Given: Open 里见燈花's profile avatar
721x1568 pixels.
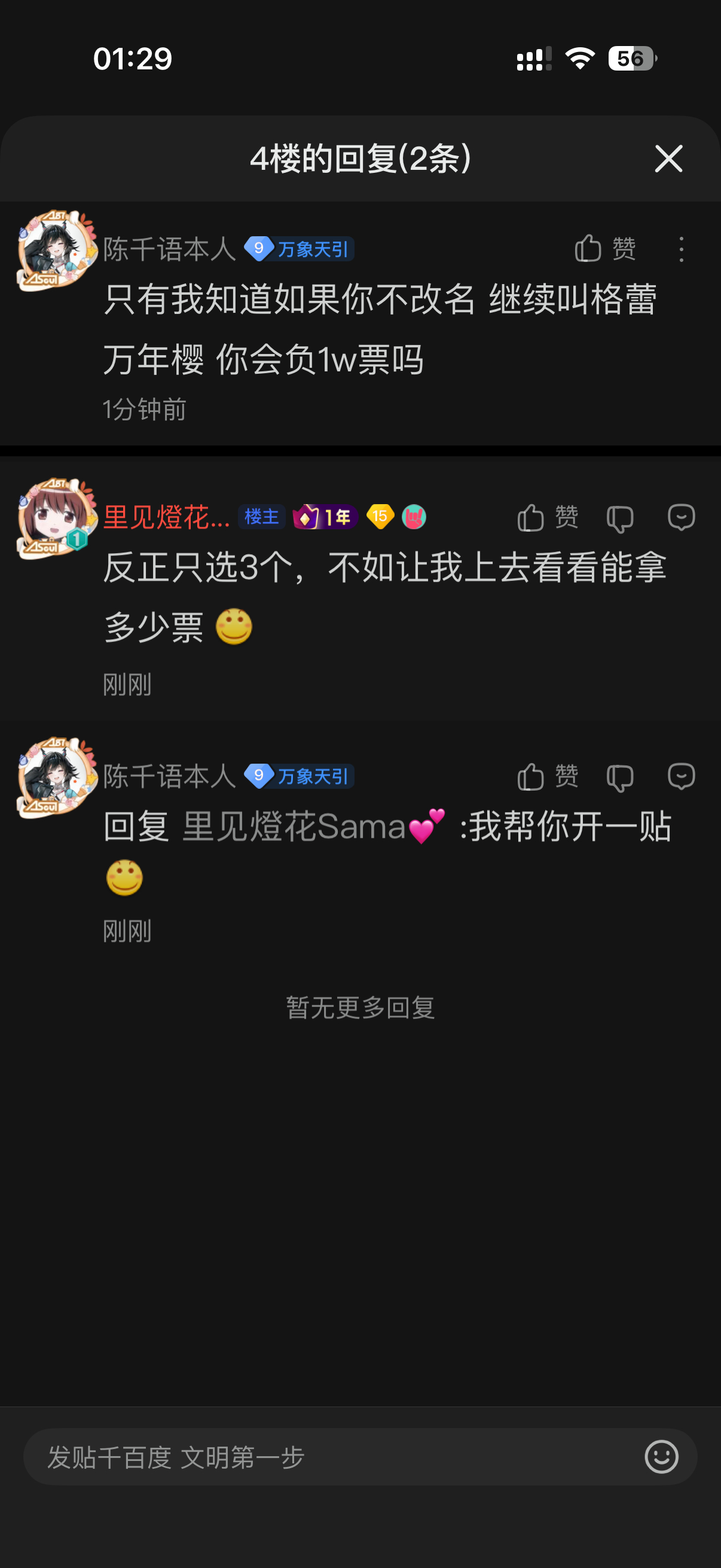Looking at the screenshot, I should tap(57, 518).
